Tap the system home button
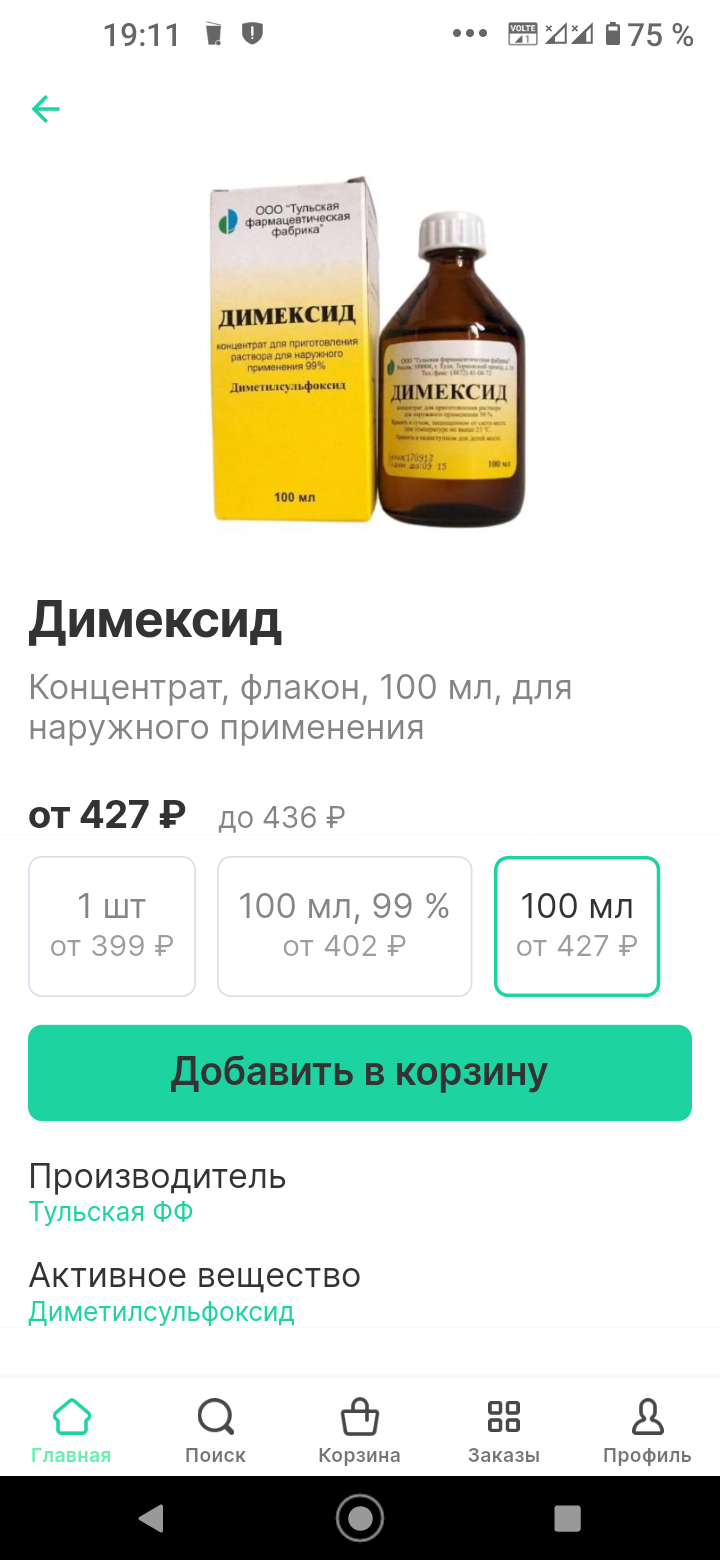This screenshot has height=1560, width=720. click(x=360, y=1519)
